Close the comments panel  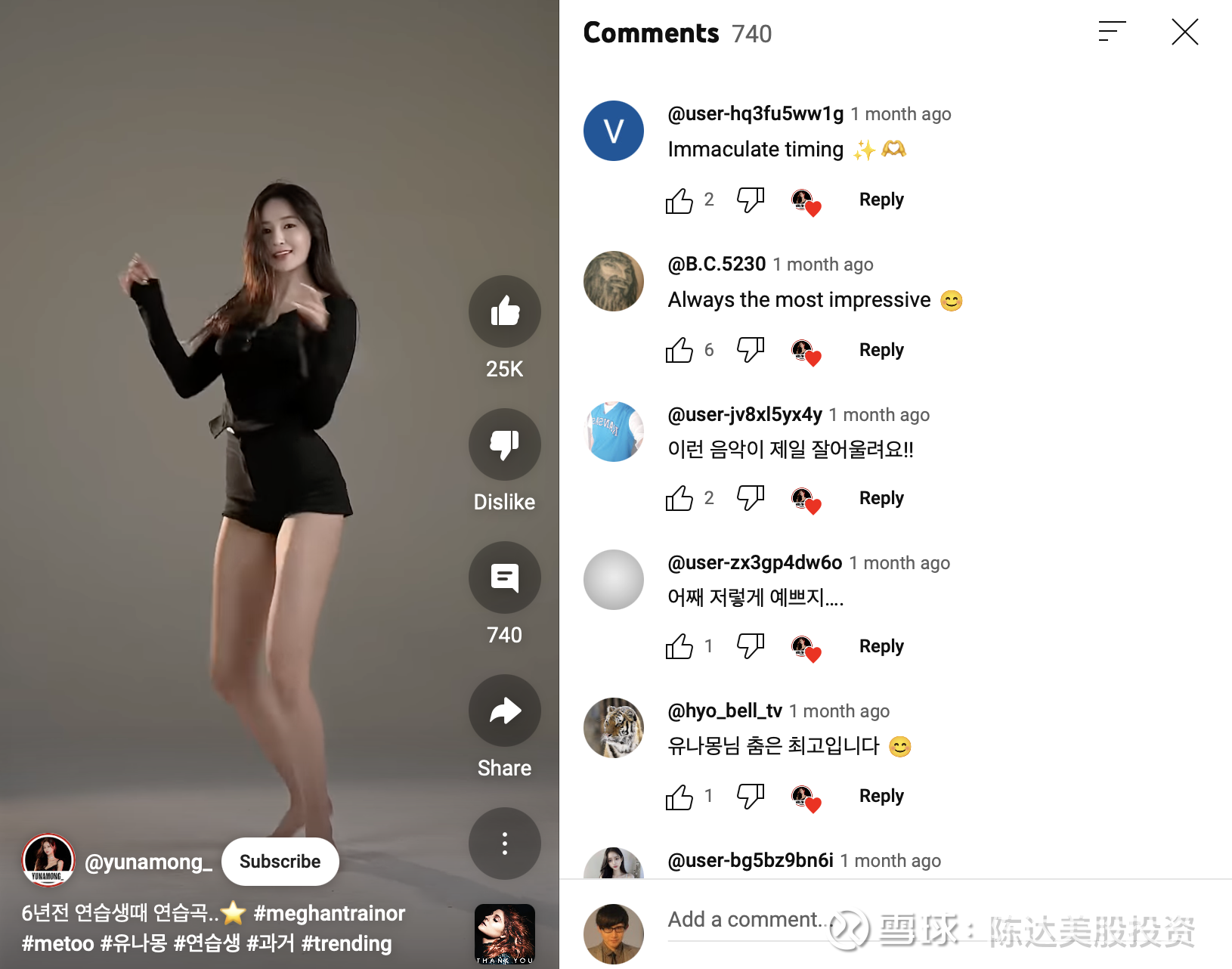1184,32
